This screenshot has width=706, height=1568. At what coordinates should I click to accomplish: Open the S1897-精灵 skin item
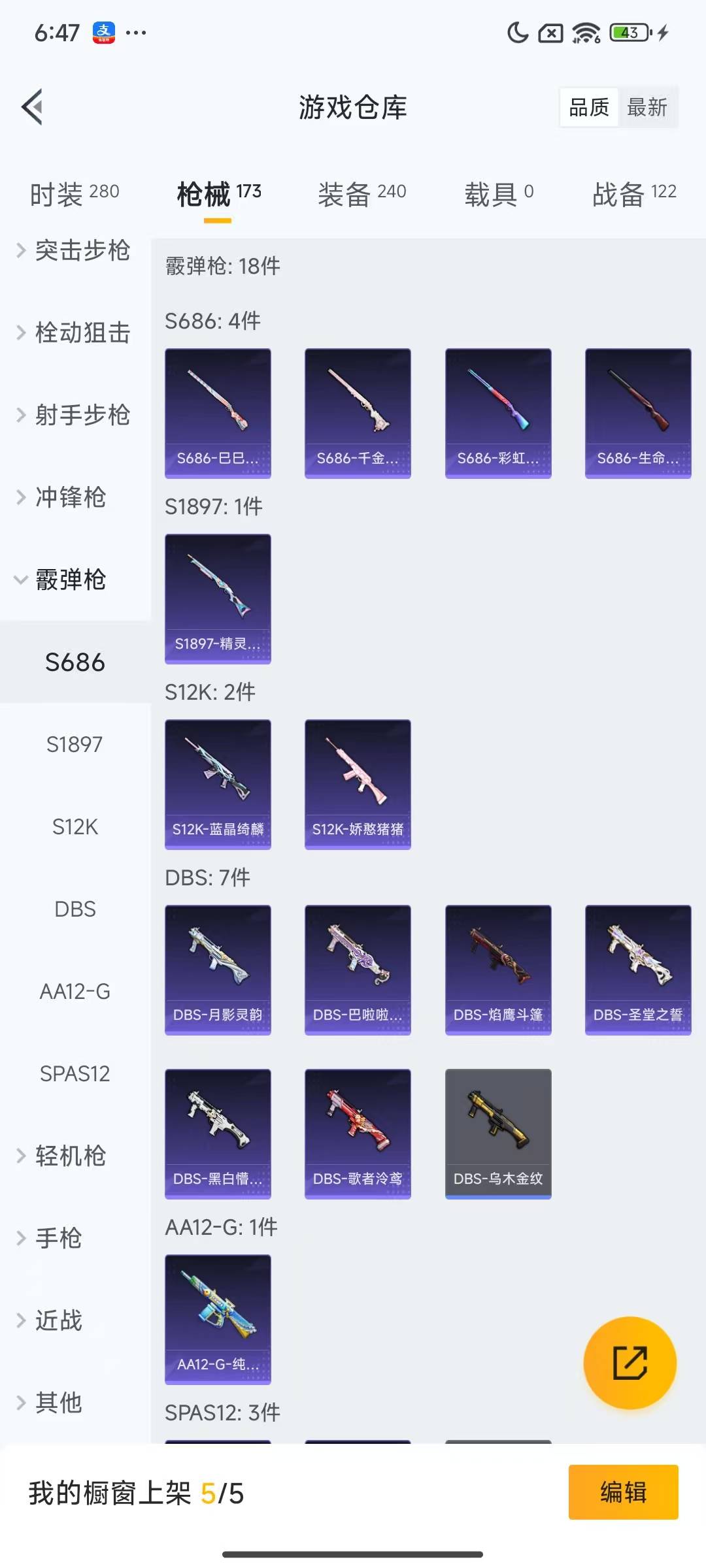click(x=218, y=598)
